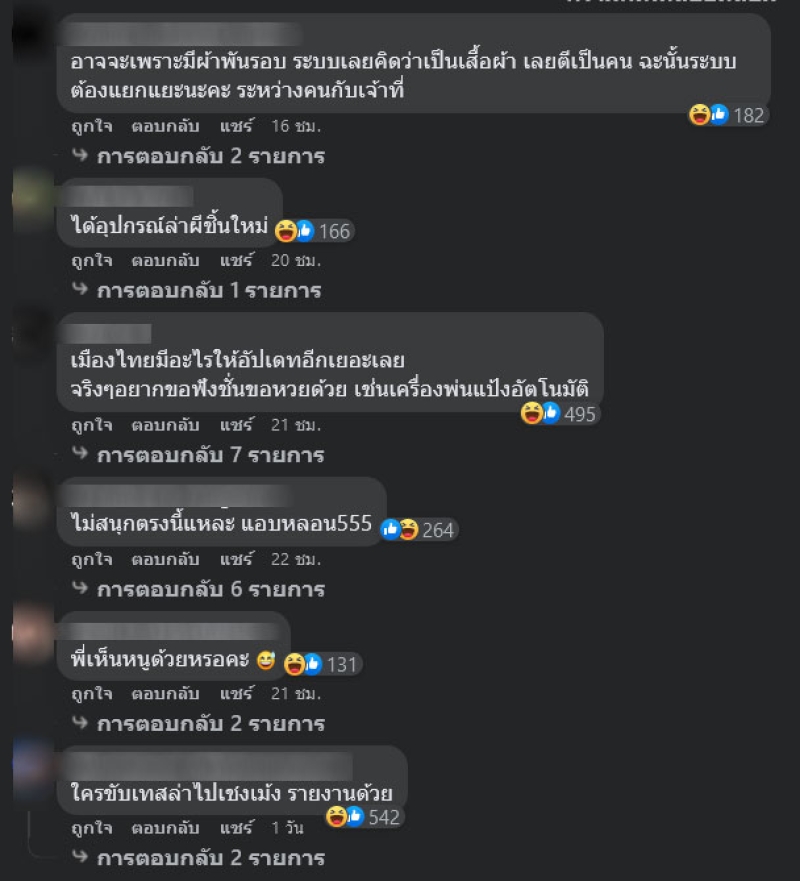The width and height of the screenshot is (800, 881).
Task: Open the 182 reactions on the top comment
Action: click(x=728, y=115)
